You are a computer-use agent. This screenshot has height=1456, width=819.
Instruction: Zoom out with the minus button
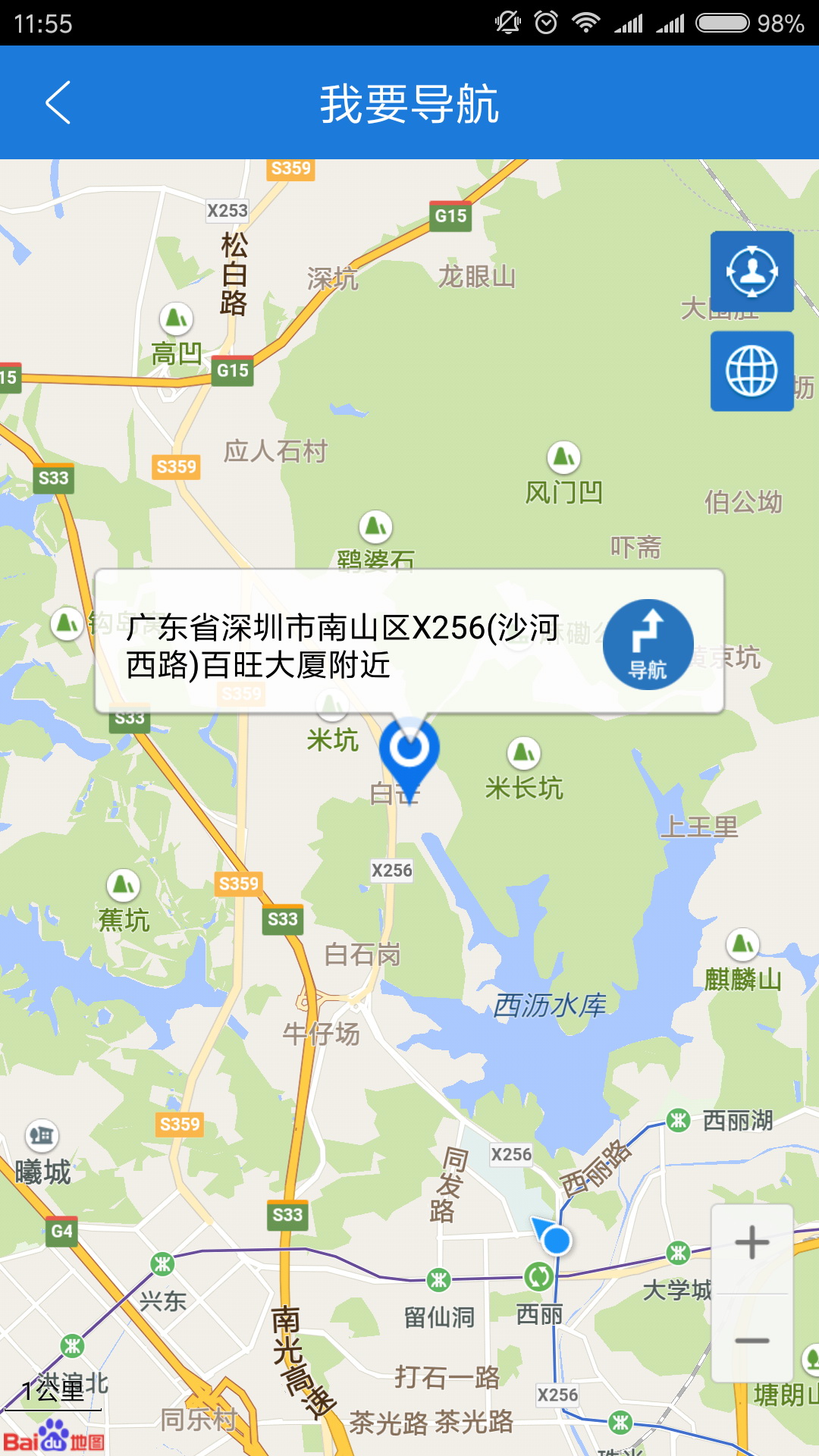(752, 1340)
